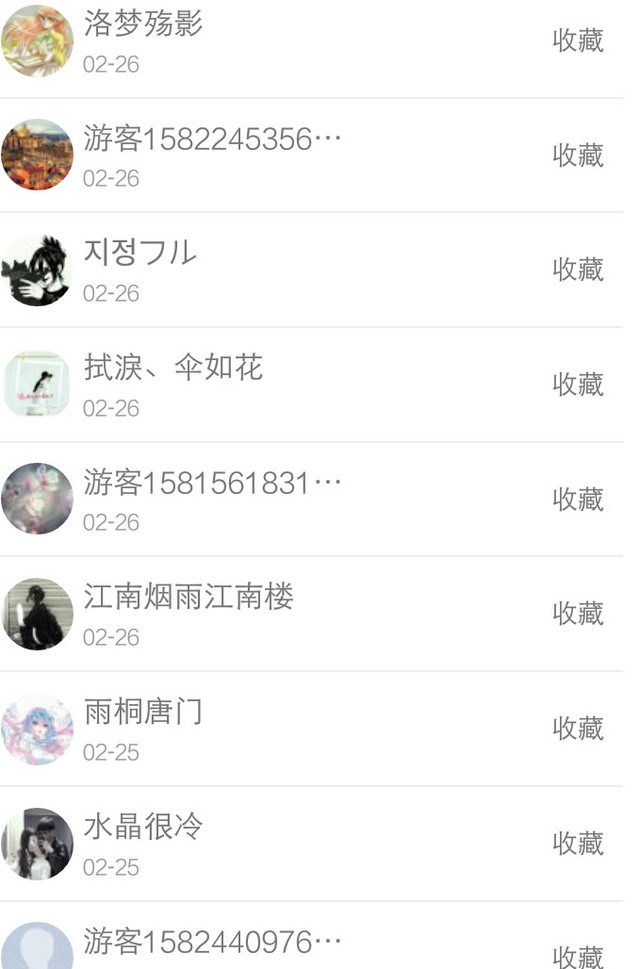Tap 收藏 in the 游客1582440976 row
640x969 pixels.
coord(578,955)
